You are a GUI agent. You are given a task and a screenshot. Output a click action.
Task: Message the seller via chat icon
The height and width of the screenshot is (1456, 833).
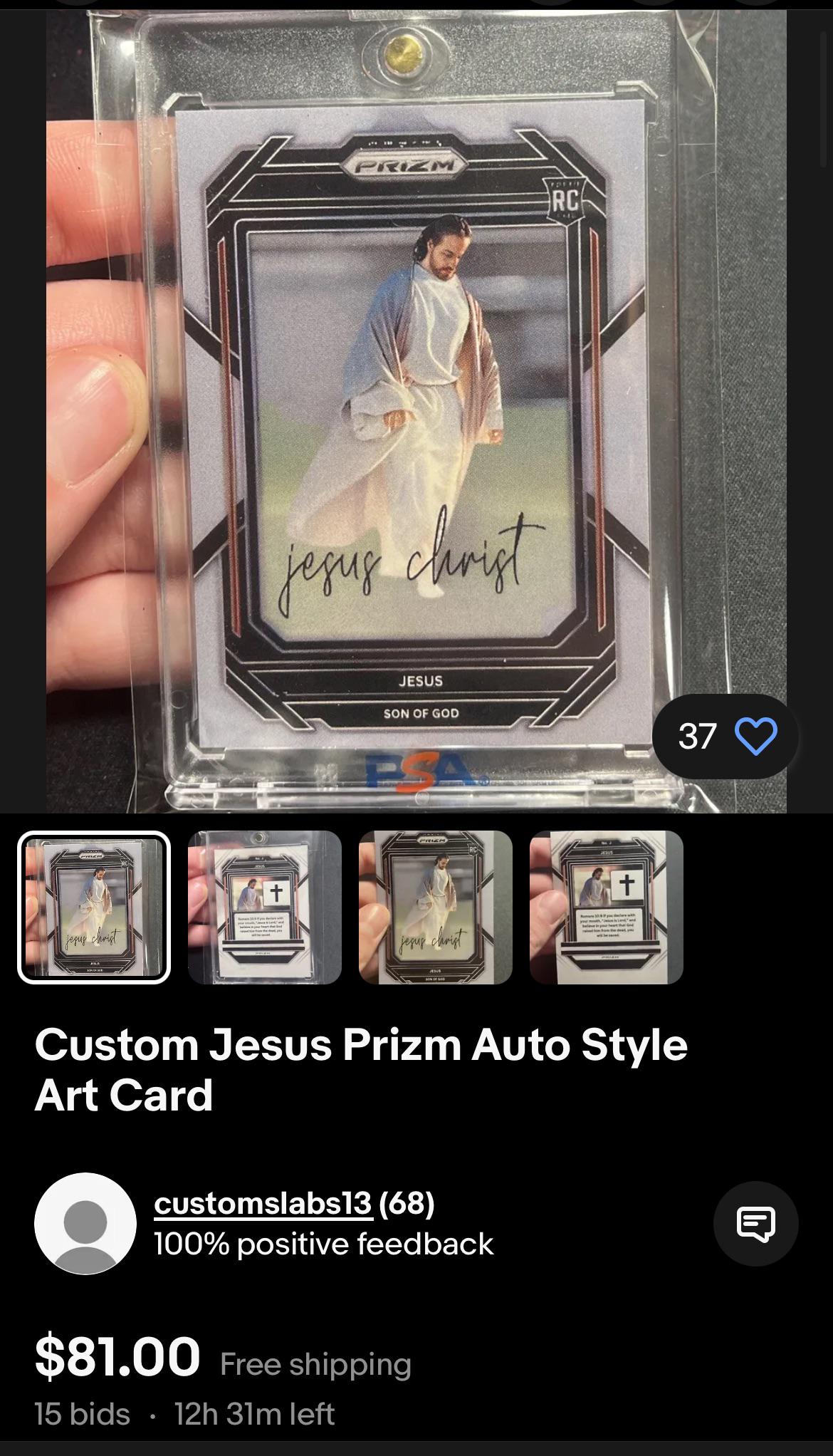point(755,1223)
